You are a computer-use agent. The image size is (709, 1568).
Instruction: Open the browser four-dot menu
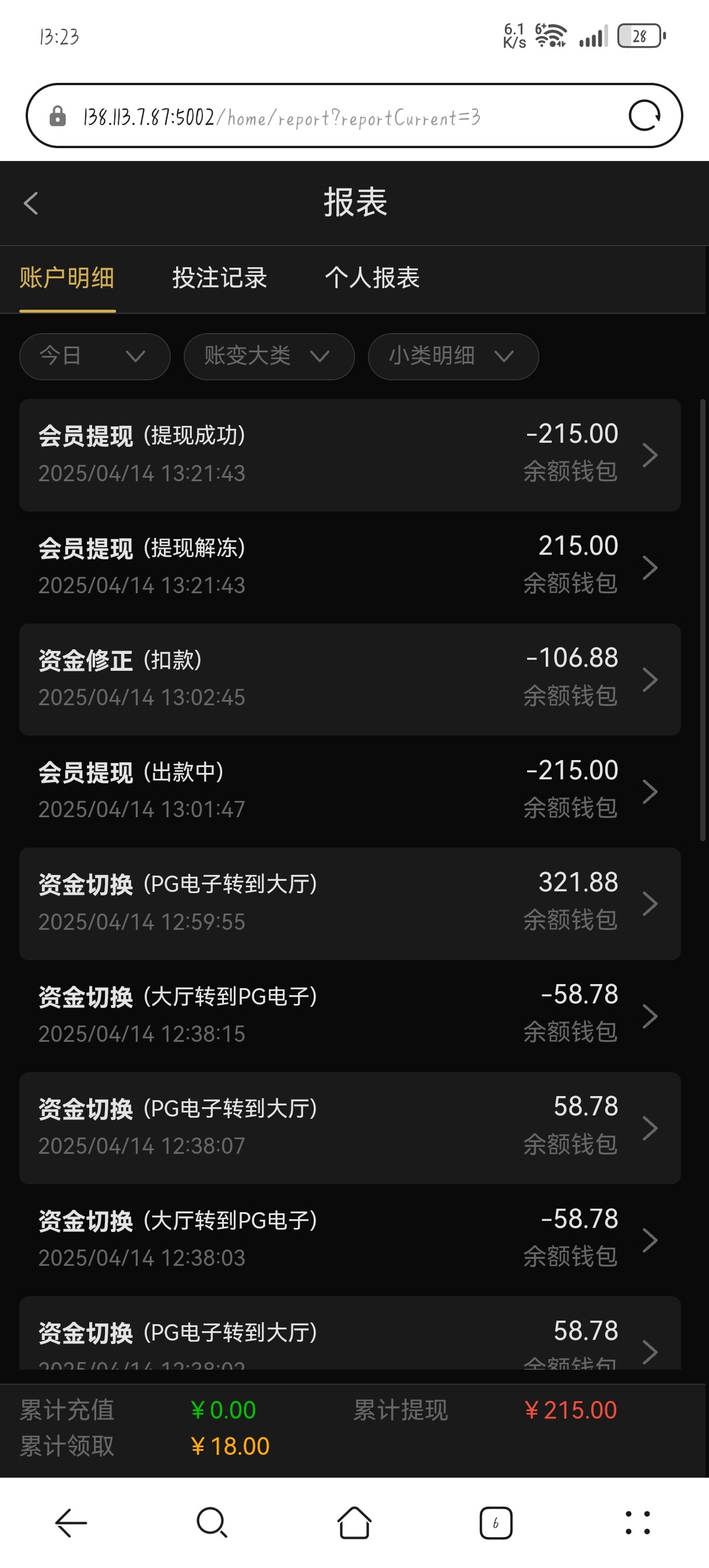[x=638, y=1523]
